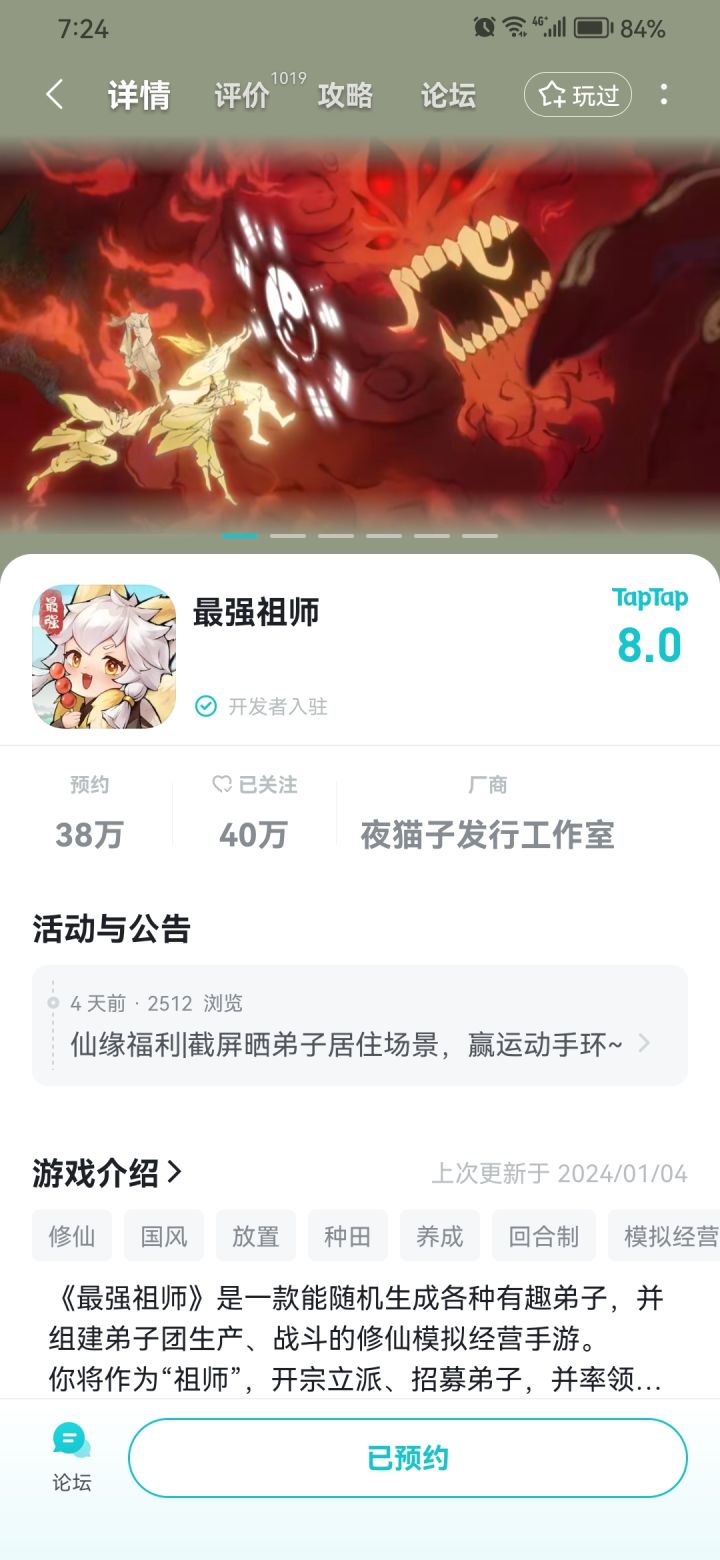Expand the 模拟经营 tag at row end
This screenshot has width=720, height=1560.
(671, 1236)
